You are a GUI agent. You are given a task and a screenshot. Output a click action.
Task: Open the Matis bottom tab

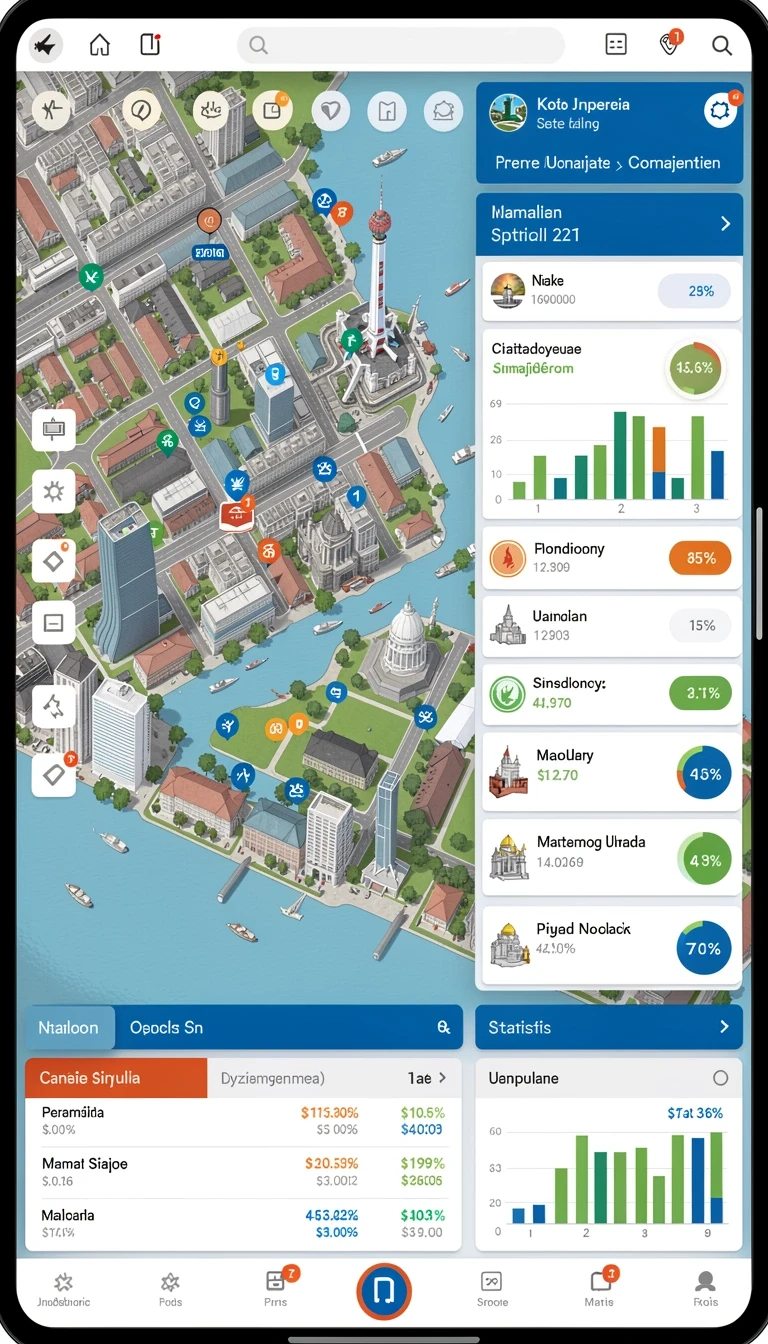[x=600, y=1289]
